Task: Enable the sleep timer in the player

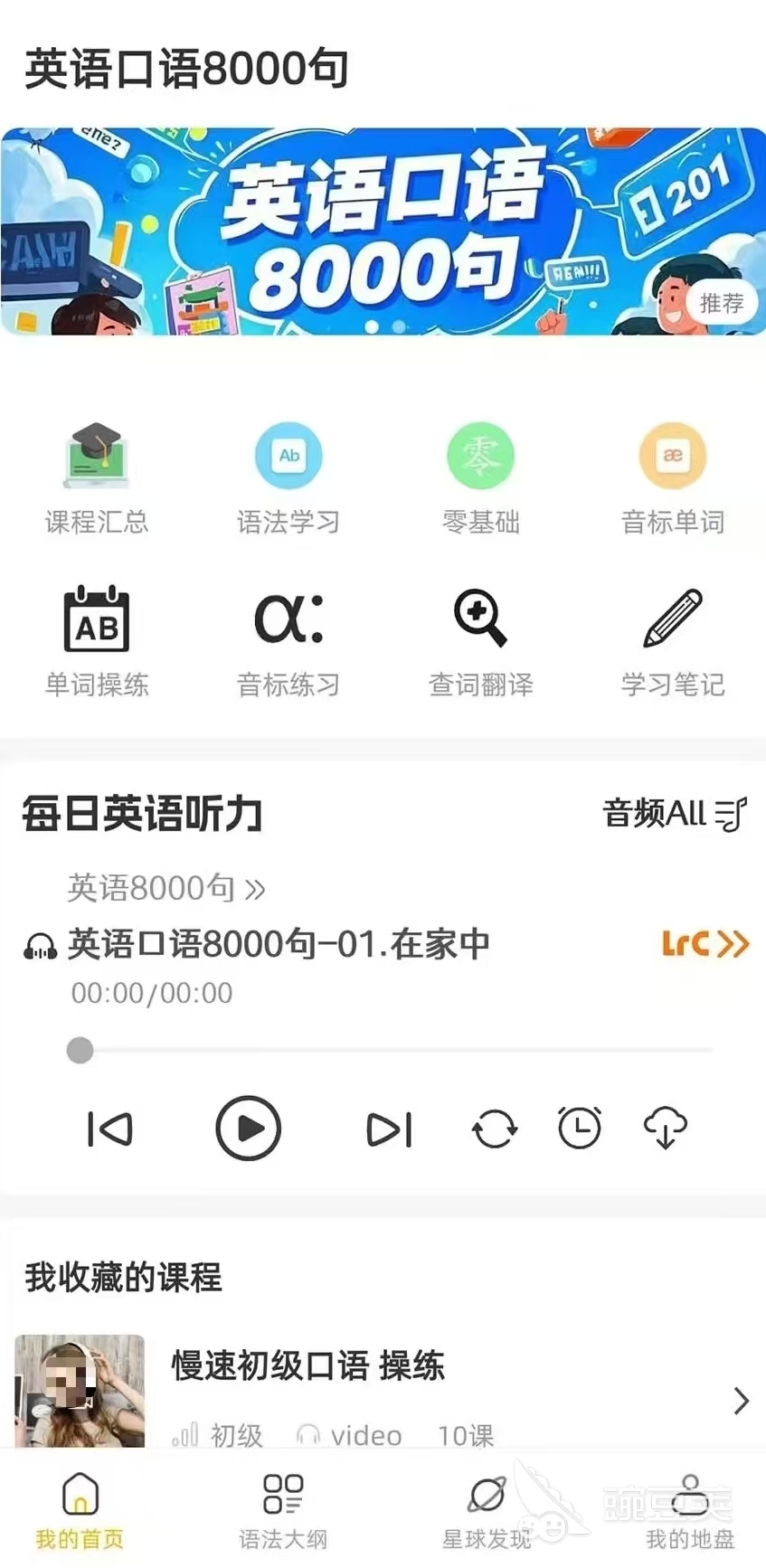Action: [x=580, y=1128]
